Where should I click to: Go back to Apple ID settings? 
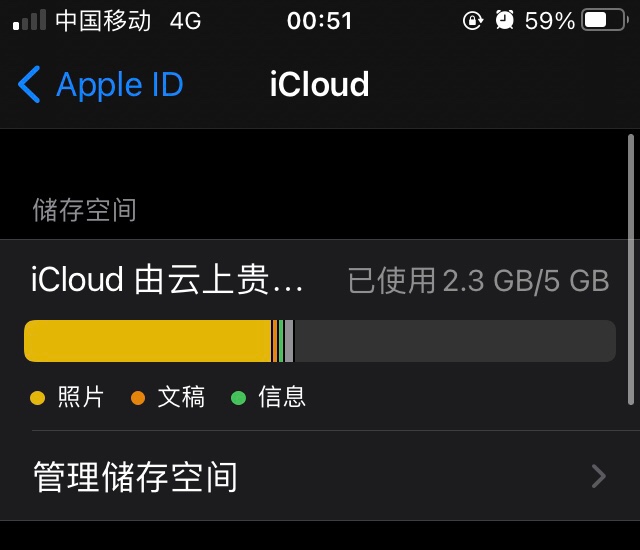tap(100, 85)
